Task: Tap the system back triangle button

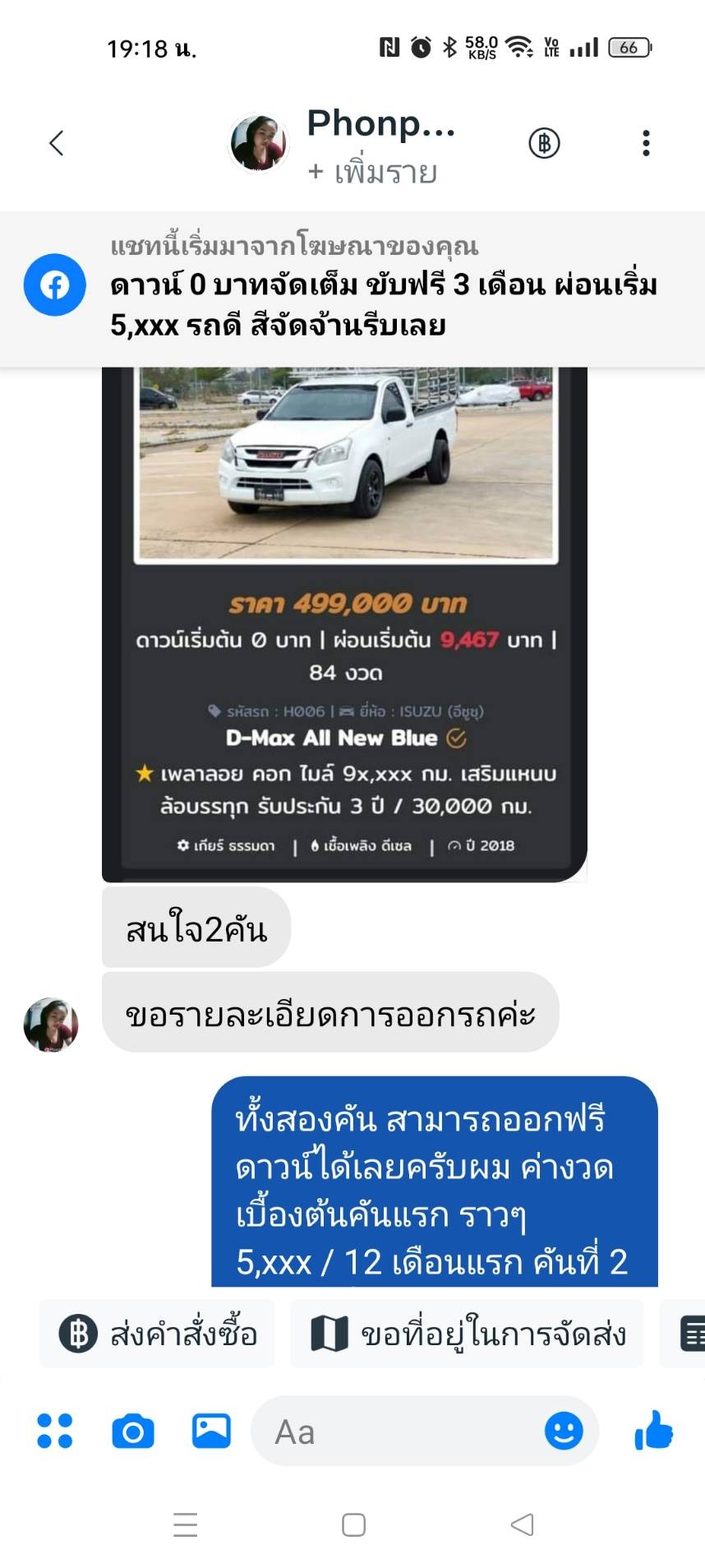Action: pyautogui.click(x=523, y=1525)
